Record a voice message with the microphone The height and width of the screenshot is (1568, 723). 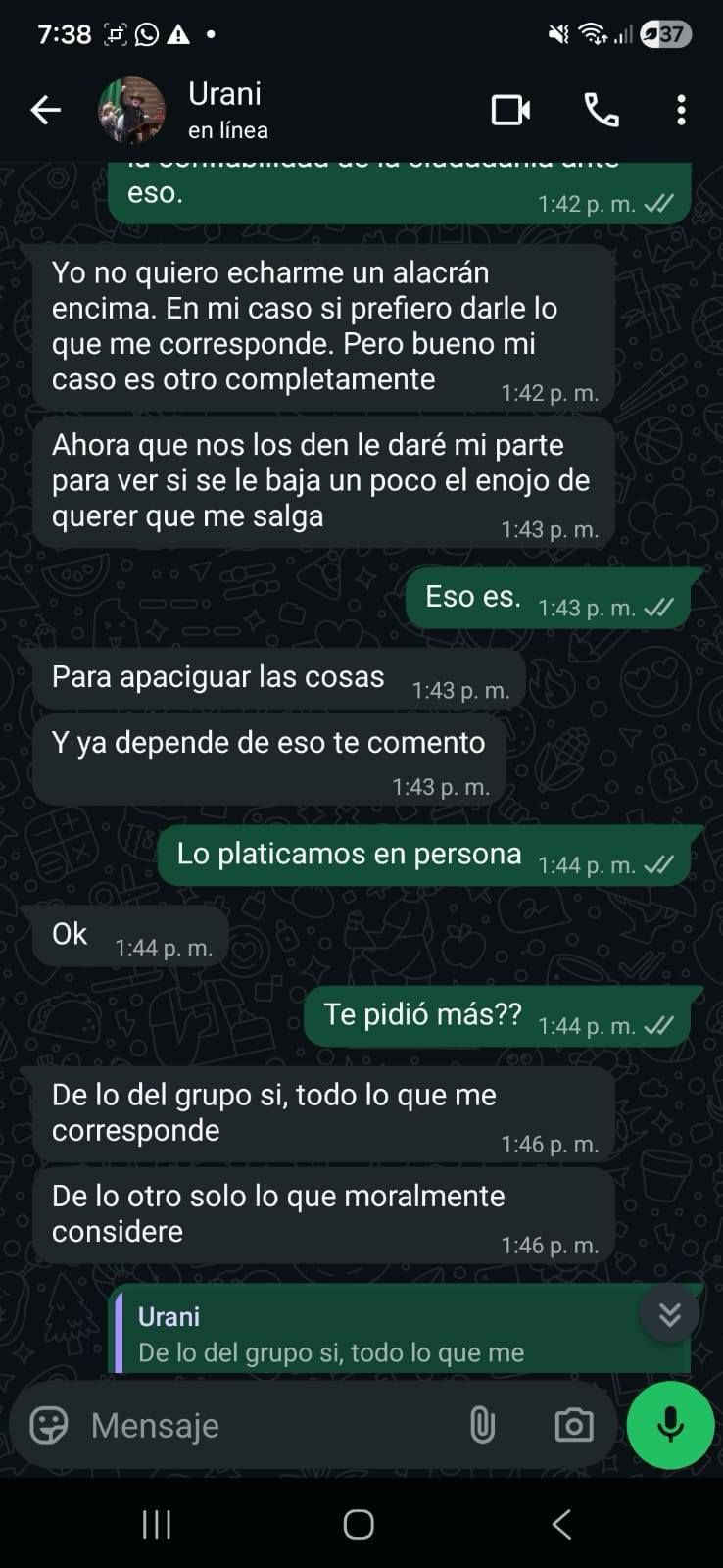(x=670, y=1425)
